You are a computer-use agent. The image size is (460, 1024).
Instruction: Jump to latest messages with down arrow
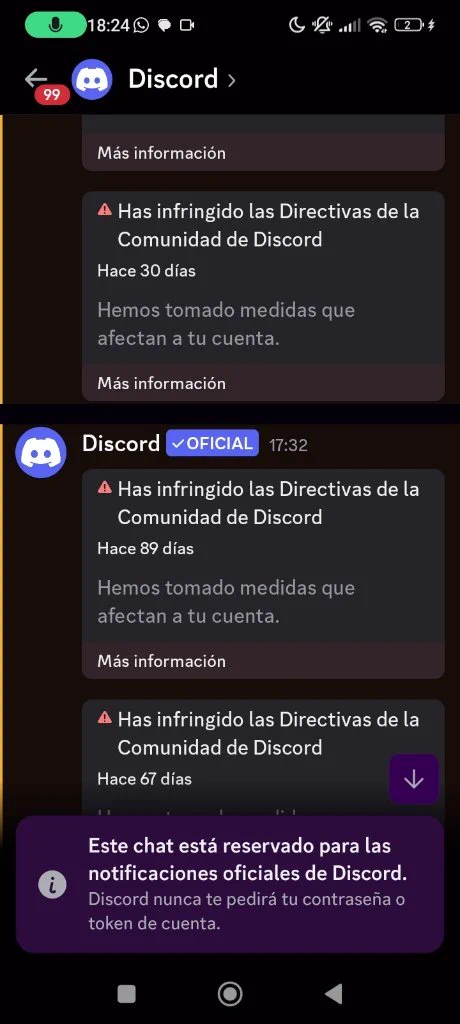[414, 779]
